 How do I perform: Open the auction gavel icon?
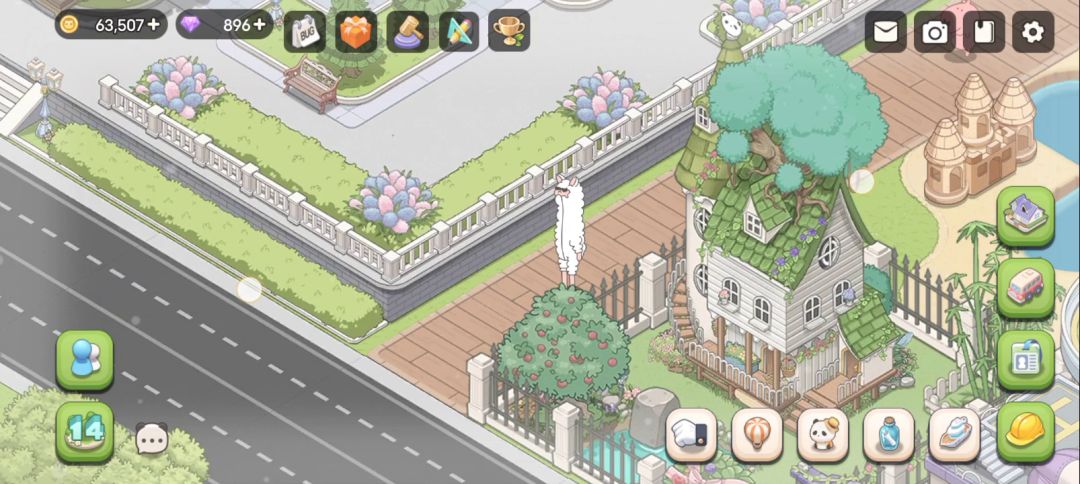tap(407, 32)
